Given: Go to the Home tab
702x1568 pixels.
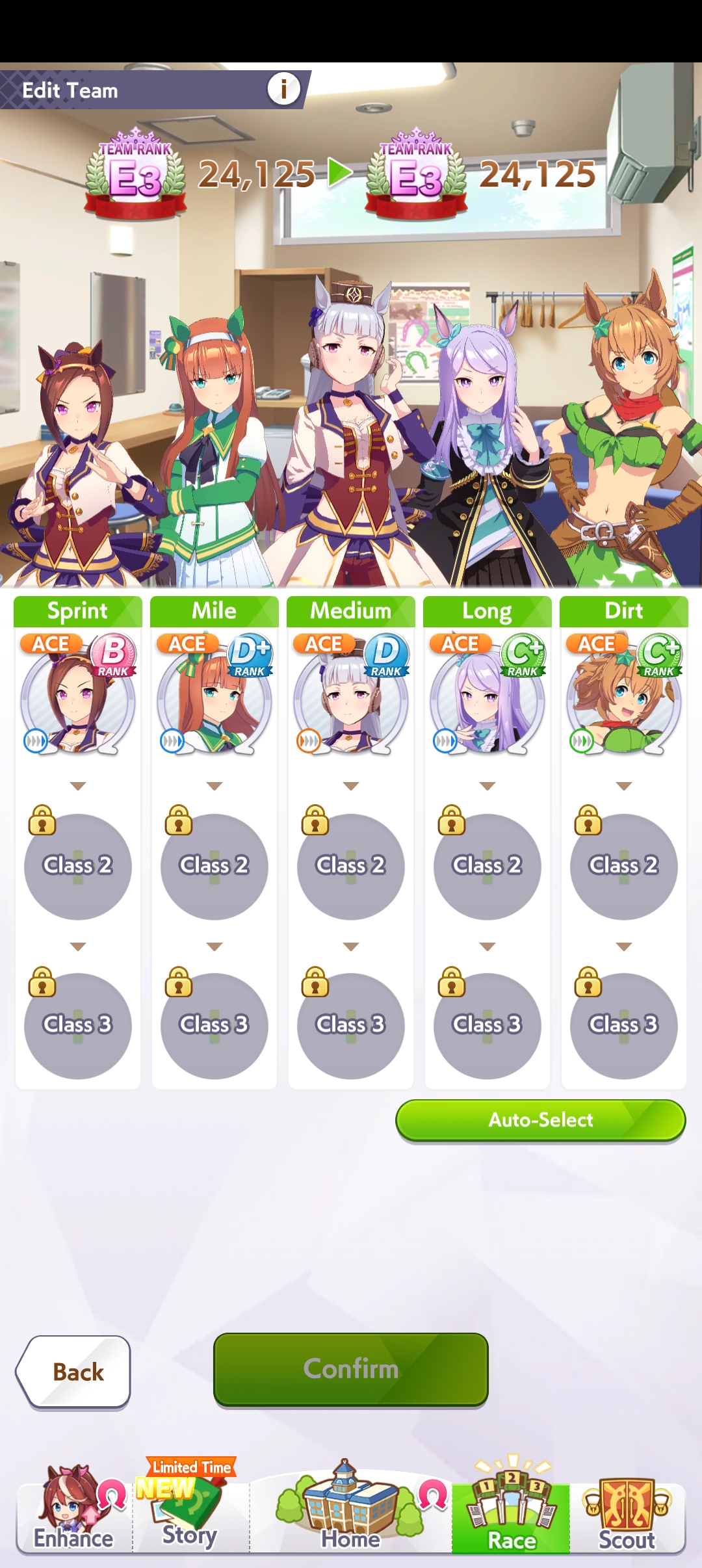Looking at the screenshot, I should (x=351, y=1515).
